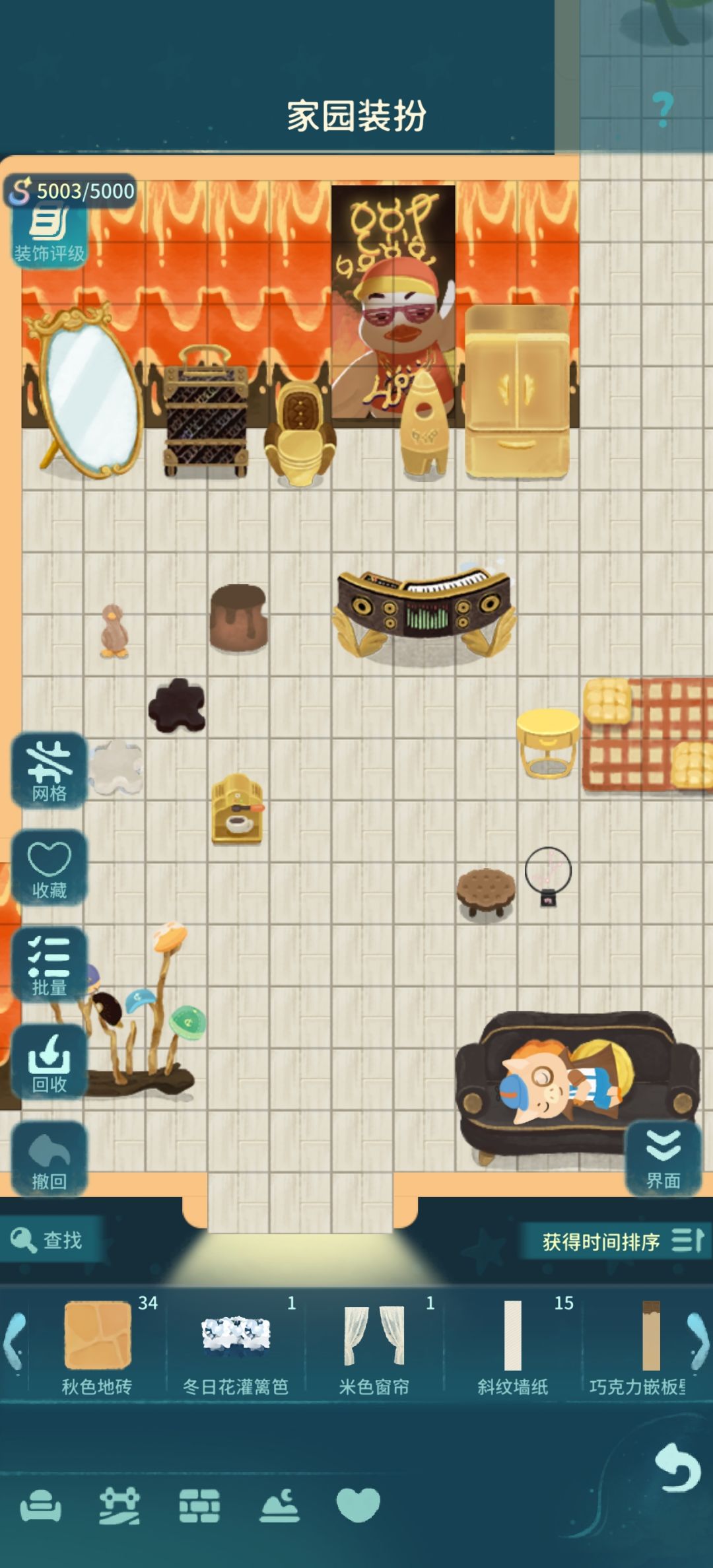Tap the back arrow at the bottom right
This screenshot has width=713, height=1568.
point(677,1467)
